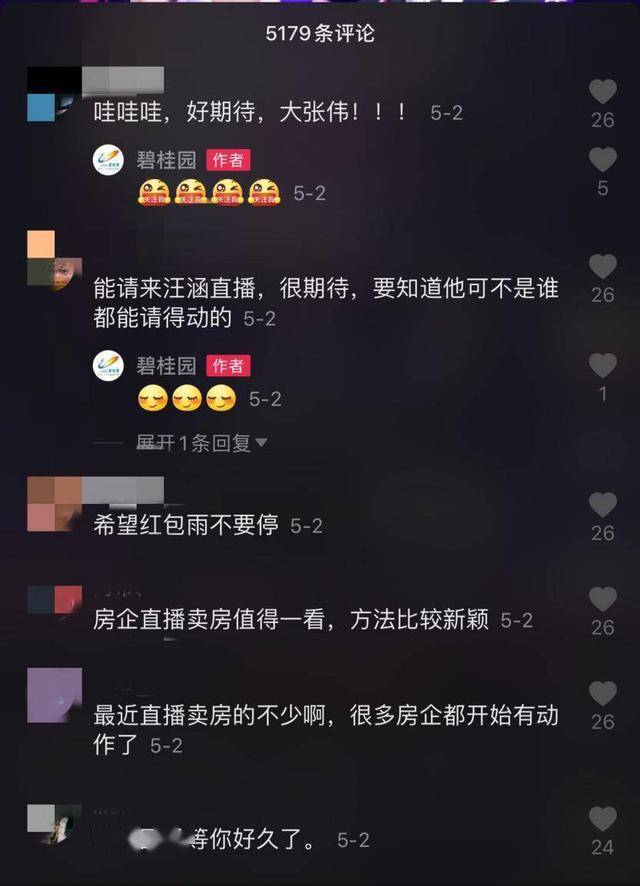Image resolution: width=640 pixels, height=886 pixels.
Task: Open the avatar beside the 汪涵直播 comment
Action: 54,260
